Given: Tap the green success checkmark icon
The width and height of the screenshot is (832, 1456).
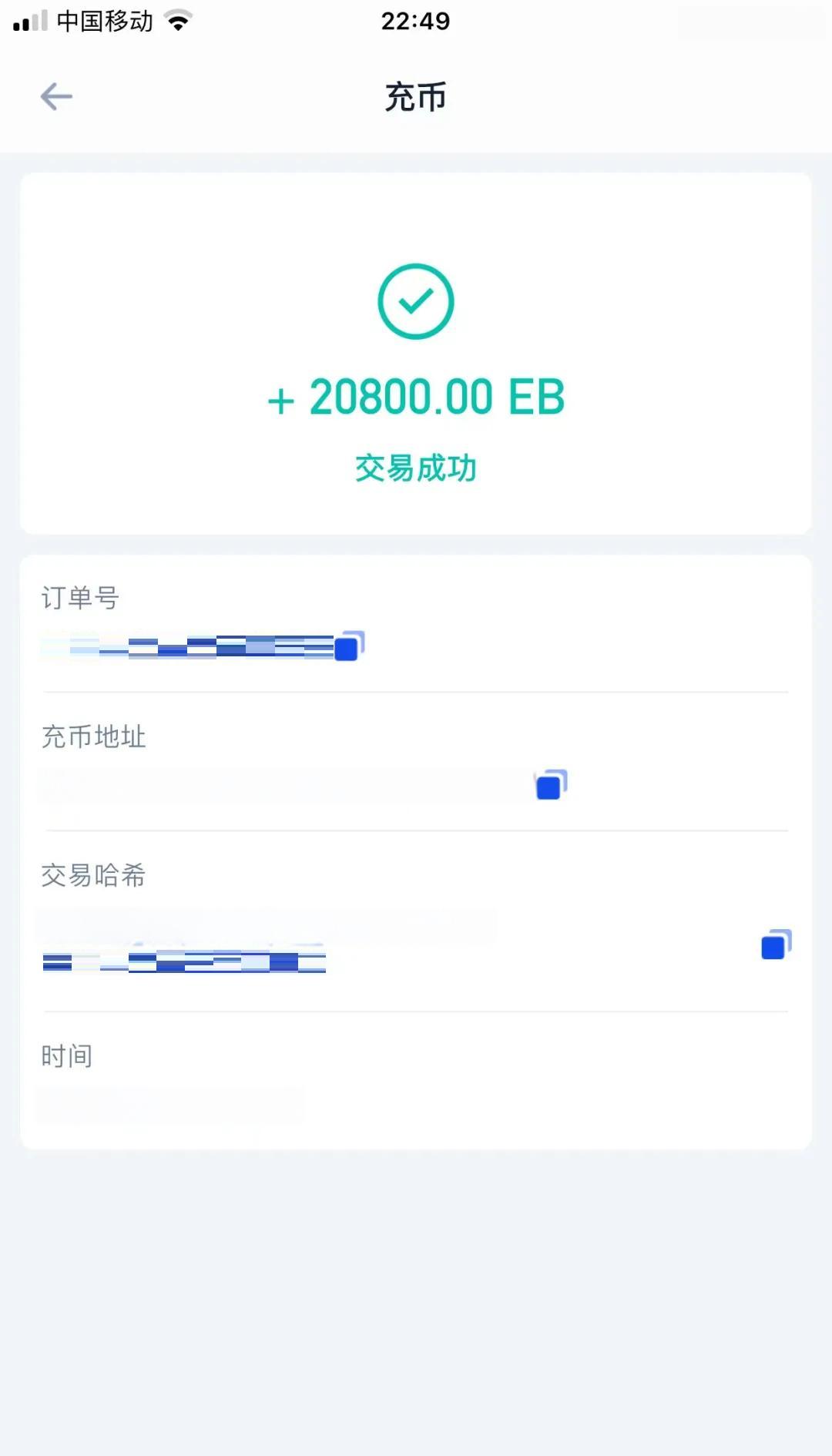Looking at the screenshot, I should coord(415,300).
